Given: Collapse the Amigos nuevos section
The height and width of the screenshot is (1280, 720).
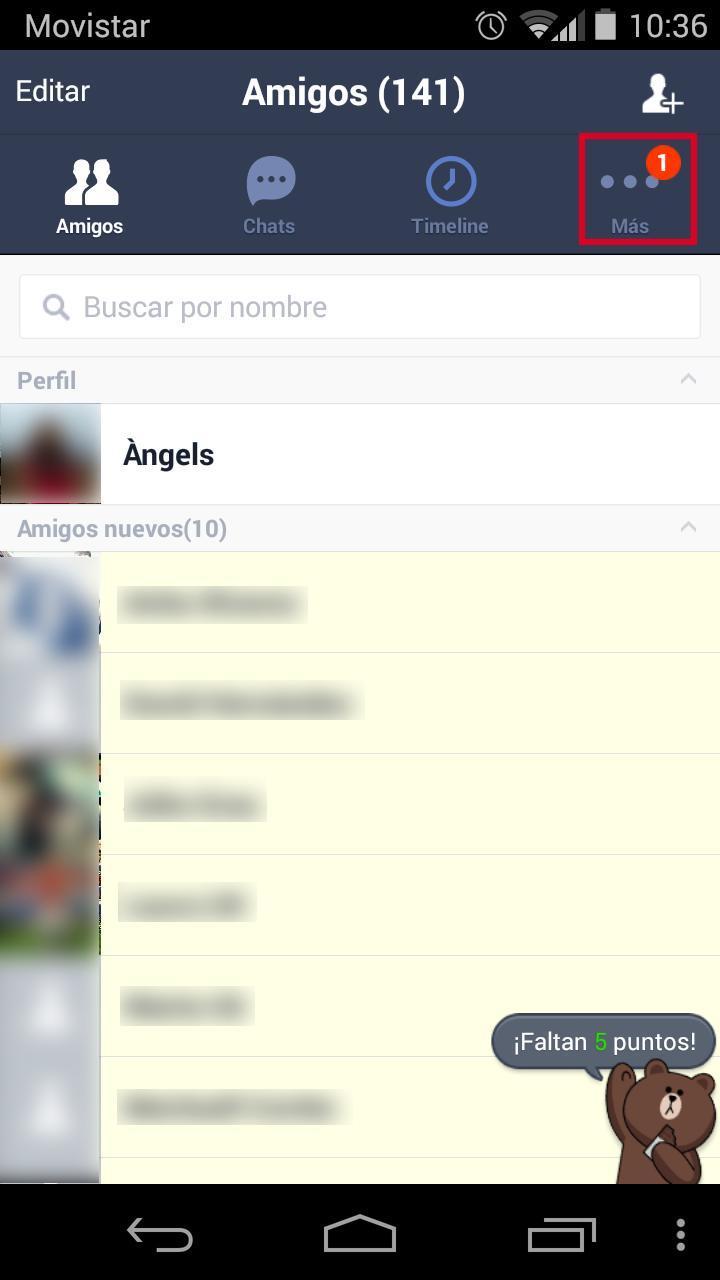Looking at the screenshot, I should (688, 528).
